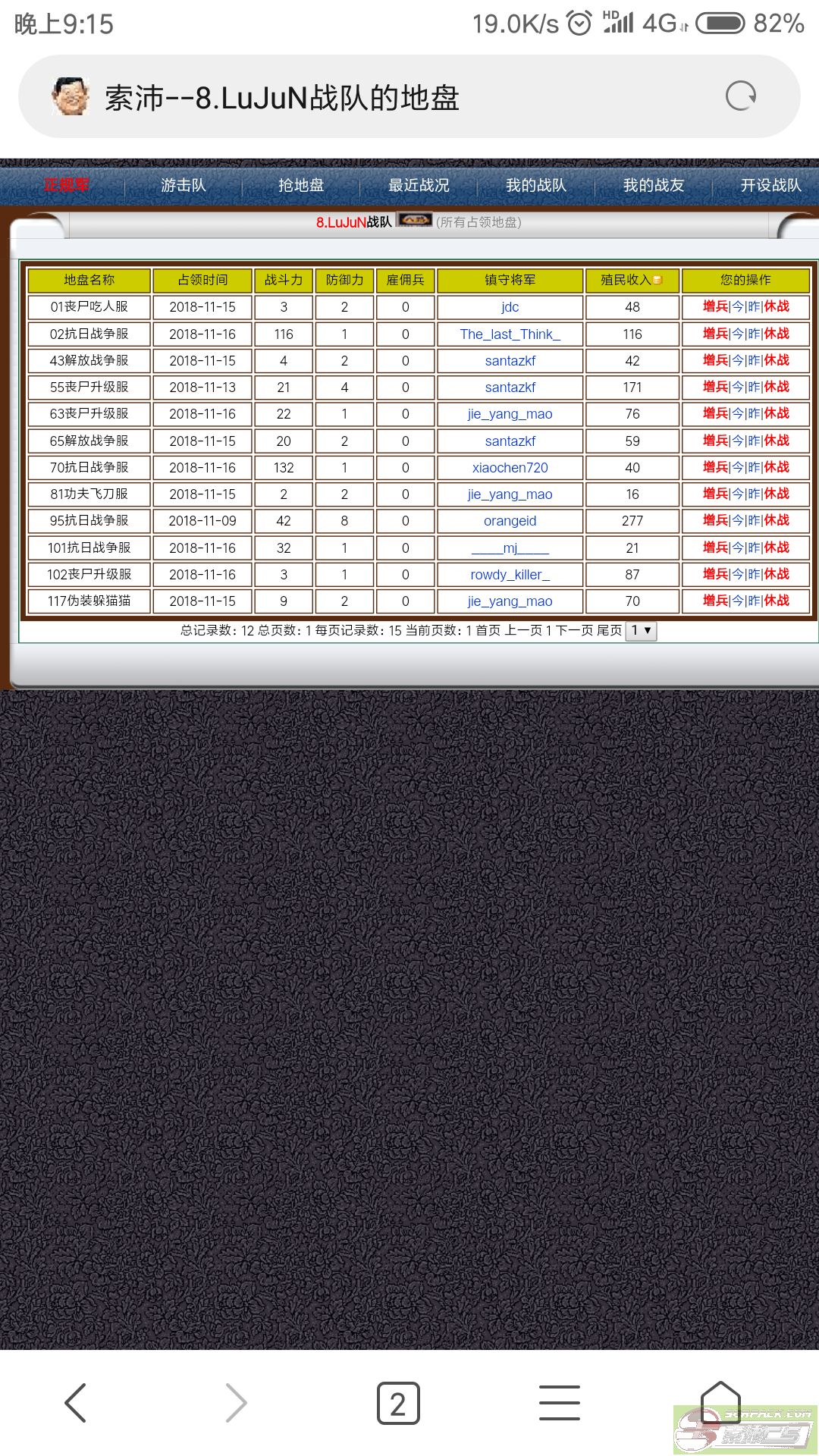Tap 休战 for 95抗日战争服
This screenshot has width=819, height=1456.
coord(777,520)
